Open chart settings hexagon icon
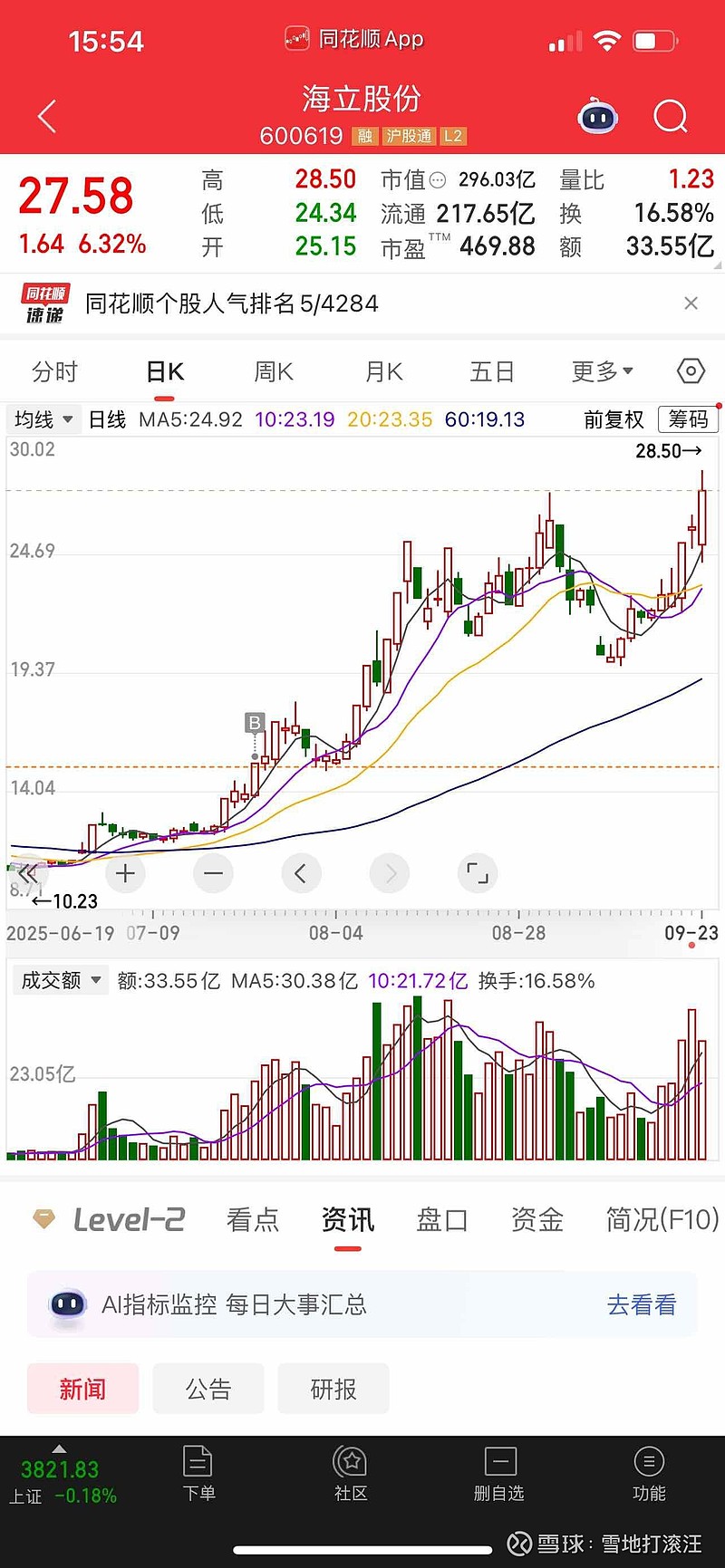Image resolution: width=725 pixels, height=1568 pixels. (691, 370)
